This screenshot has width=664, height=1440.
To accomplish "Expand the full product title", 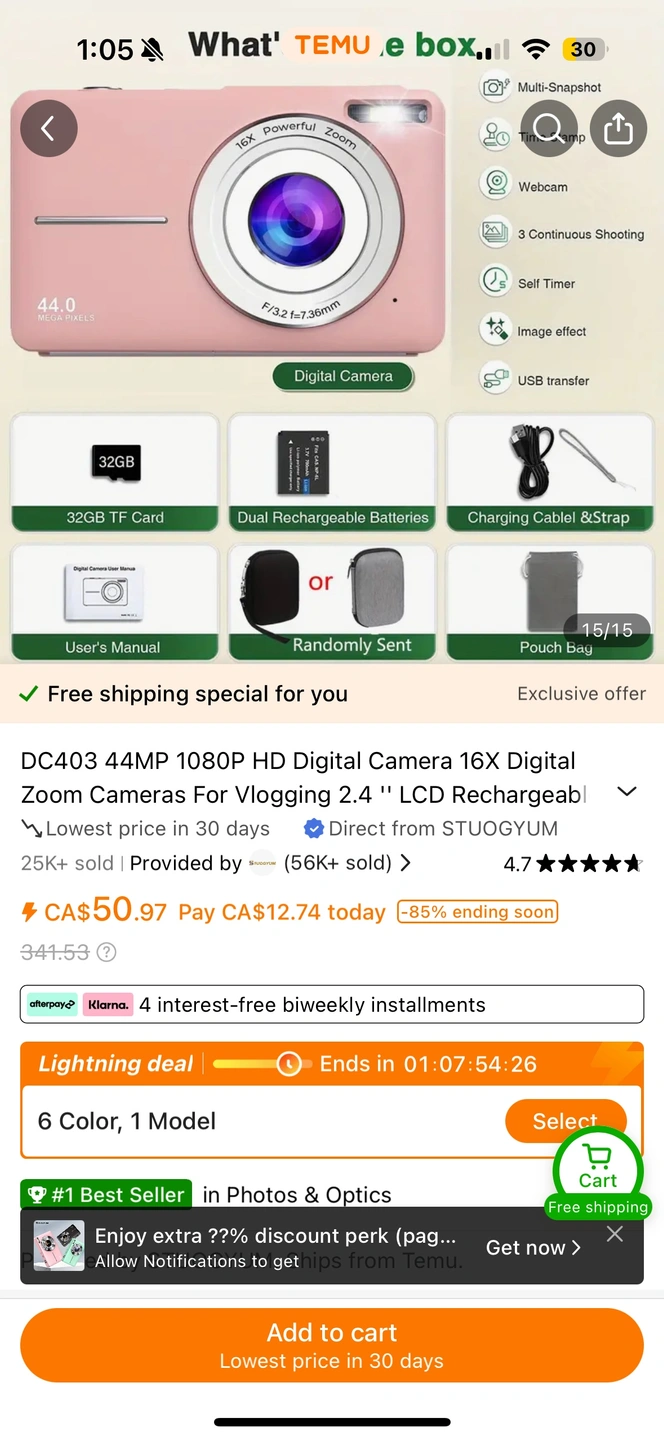I will tap(627, 791).
